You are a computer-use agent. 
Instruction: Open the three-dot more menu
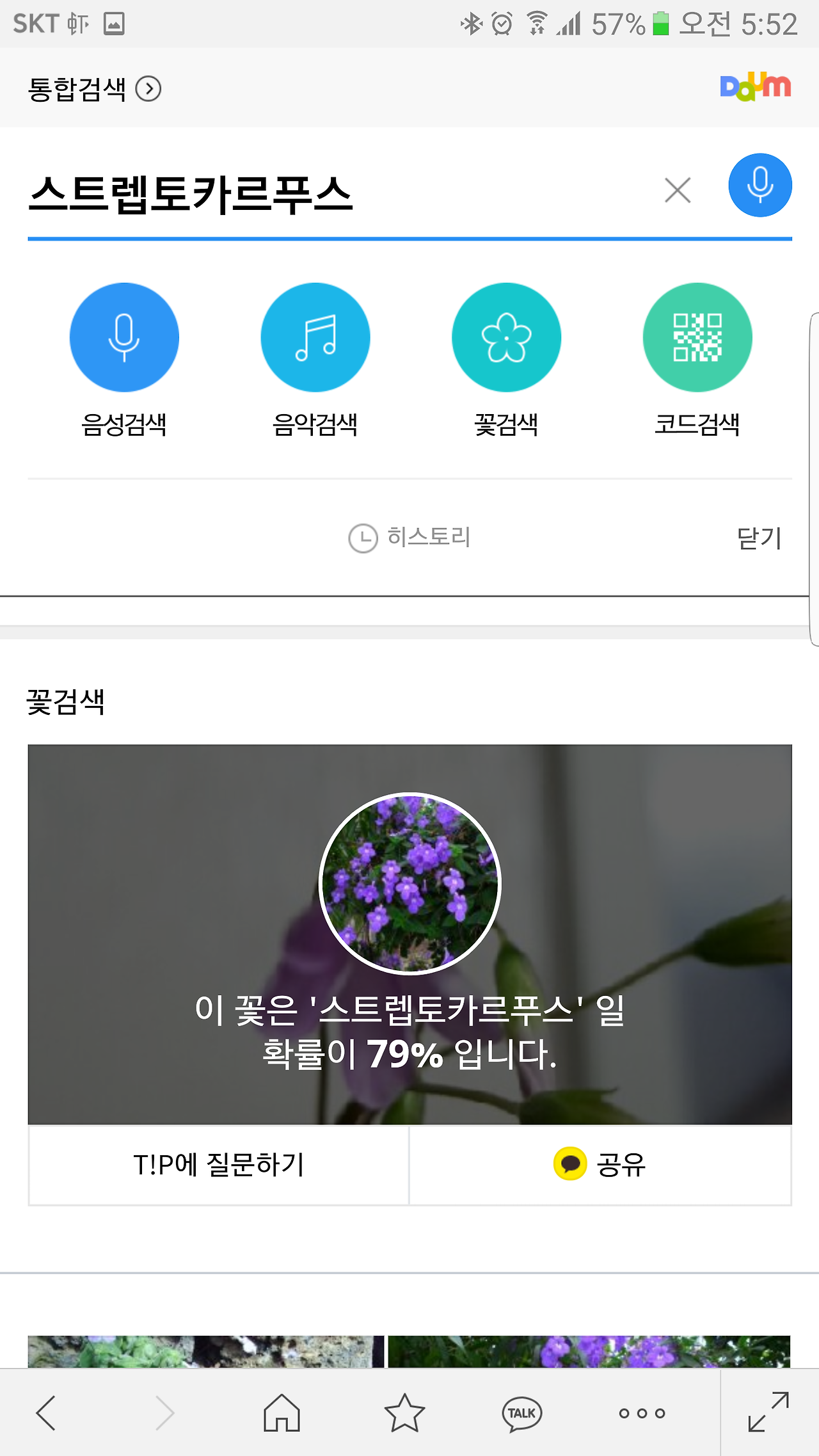pos(642,1413)
